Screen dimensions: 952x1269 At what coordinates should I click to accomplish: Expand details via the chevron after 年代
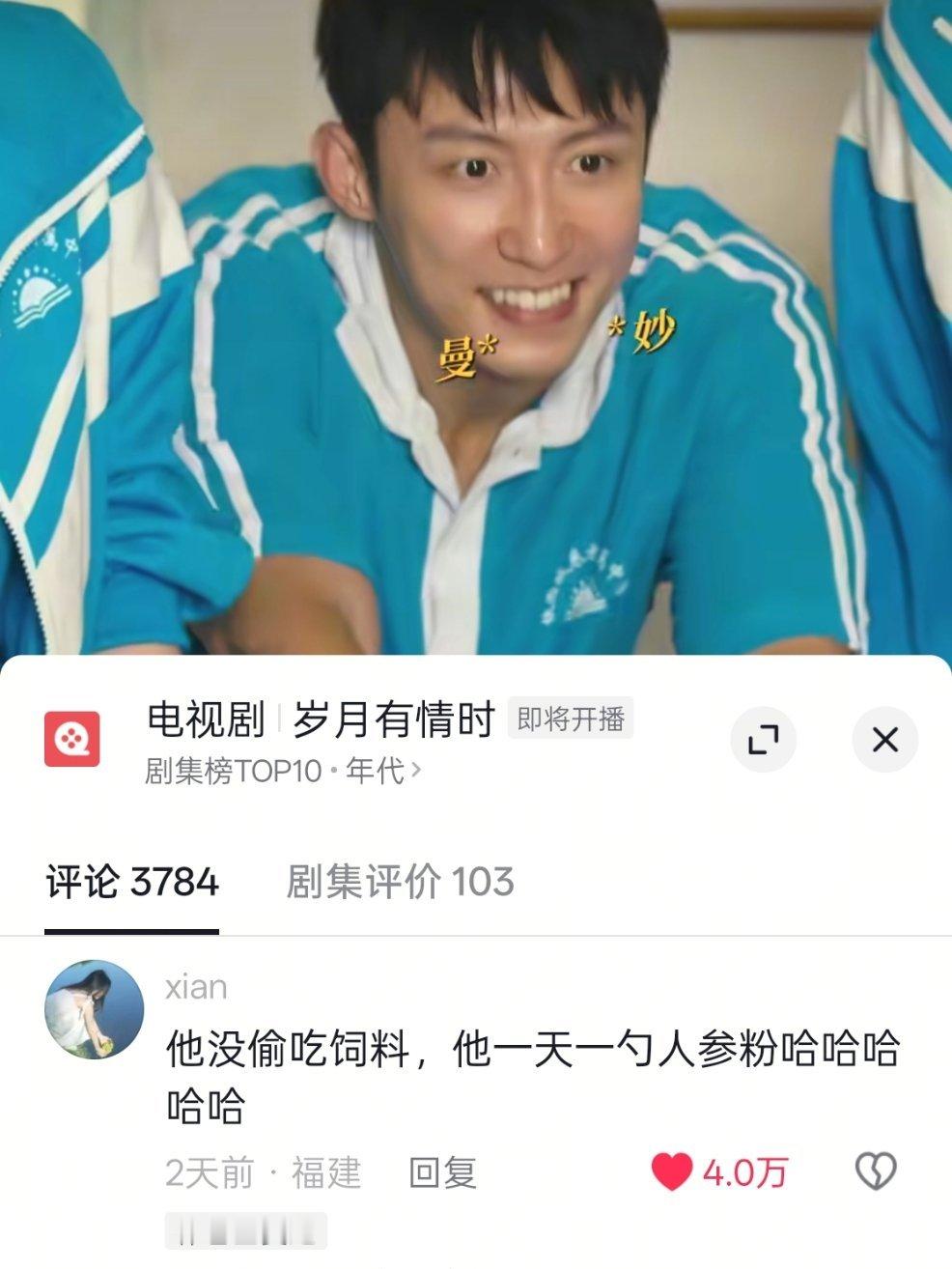pos(417,770)
